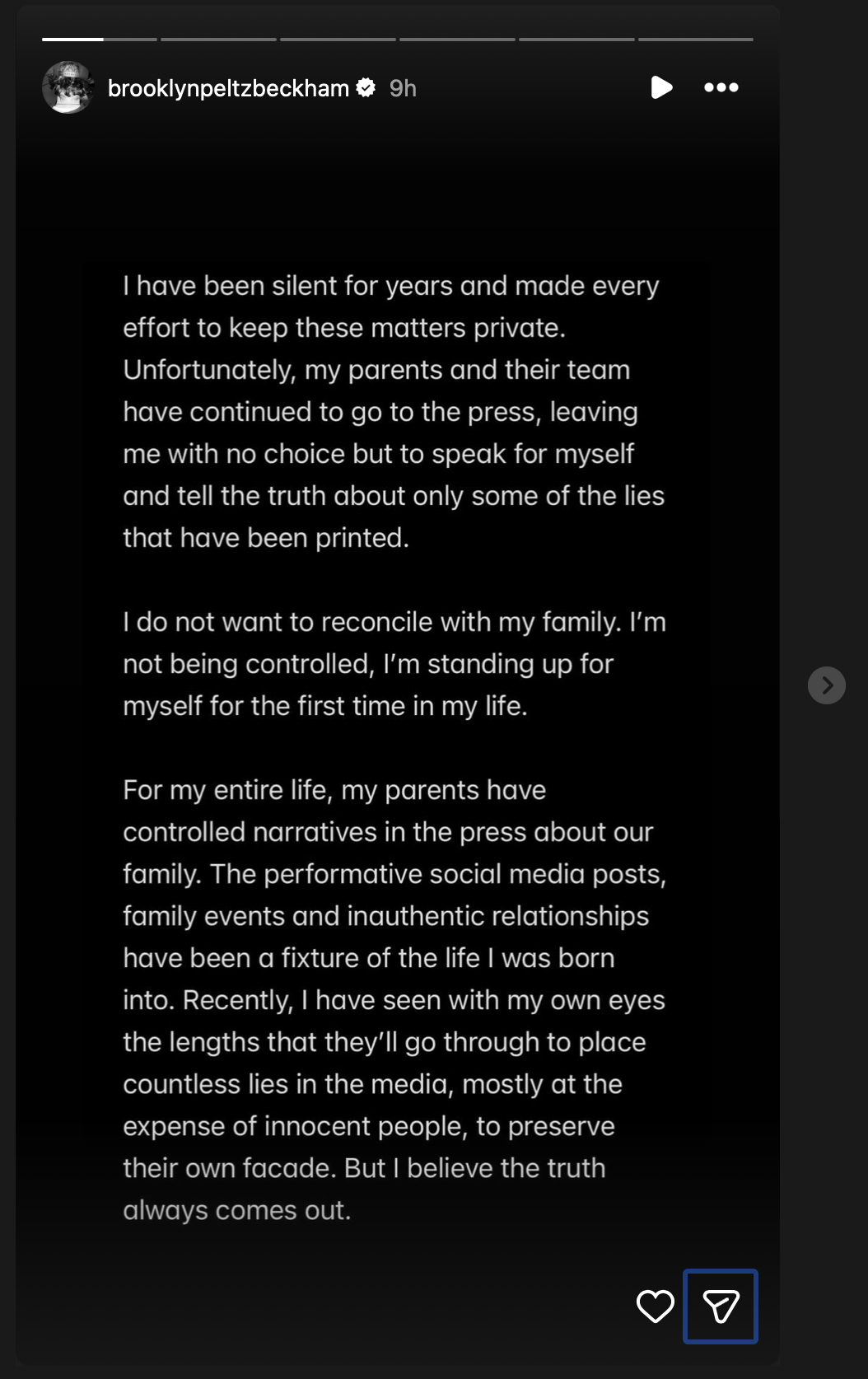Go to the next story

tap(827, 685)
